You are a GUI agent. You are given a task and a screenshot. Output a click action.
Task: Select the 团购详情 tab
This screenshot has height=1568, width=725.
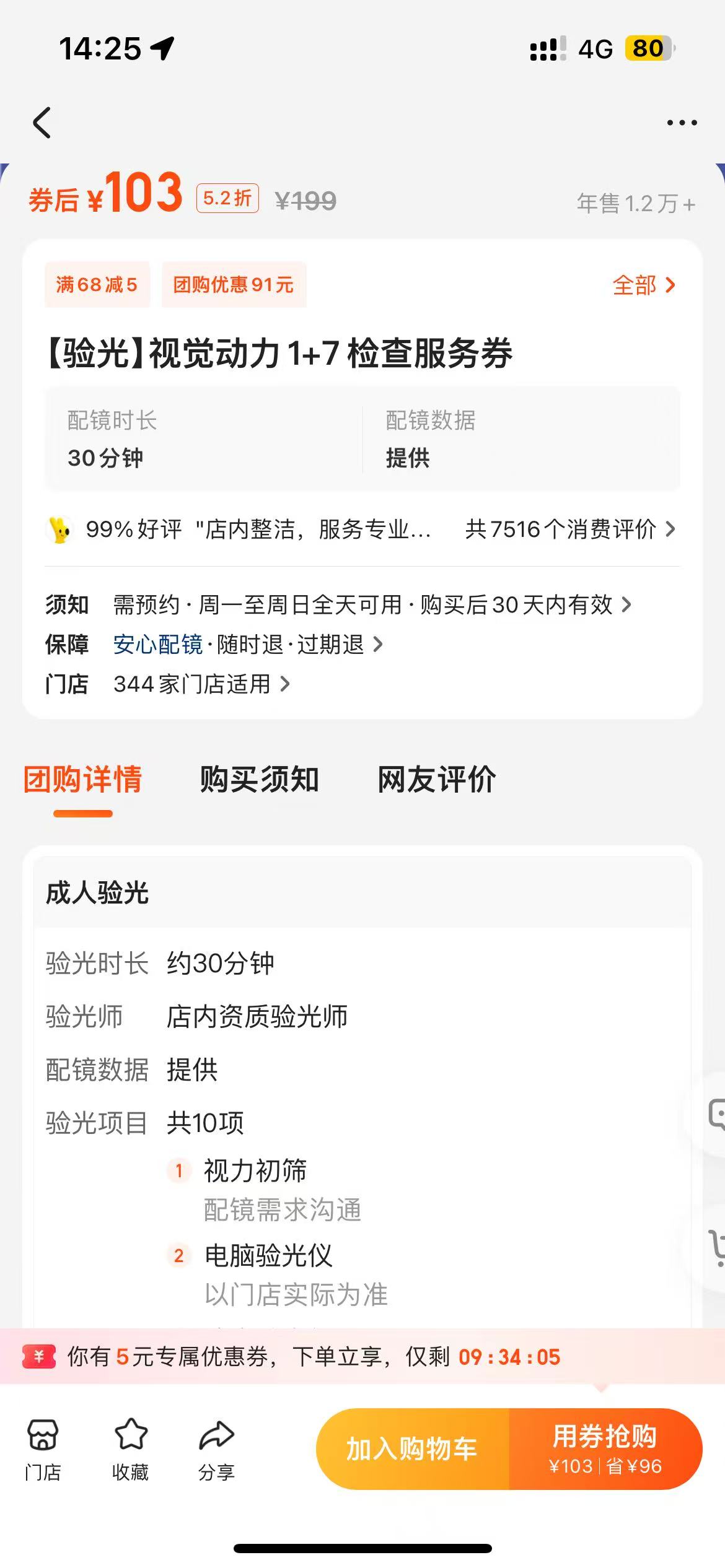[x=83, y=779]
